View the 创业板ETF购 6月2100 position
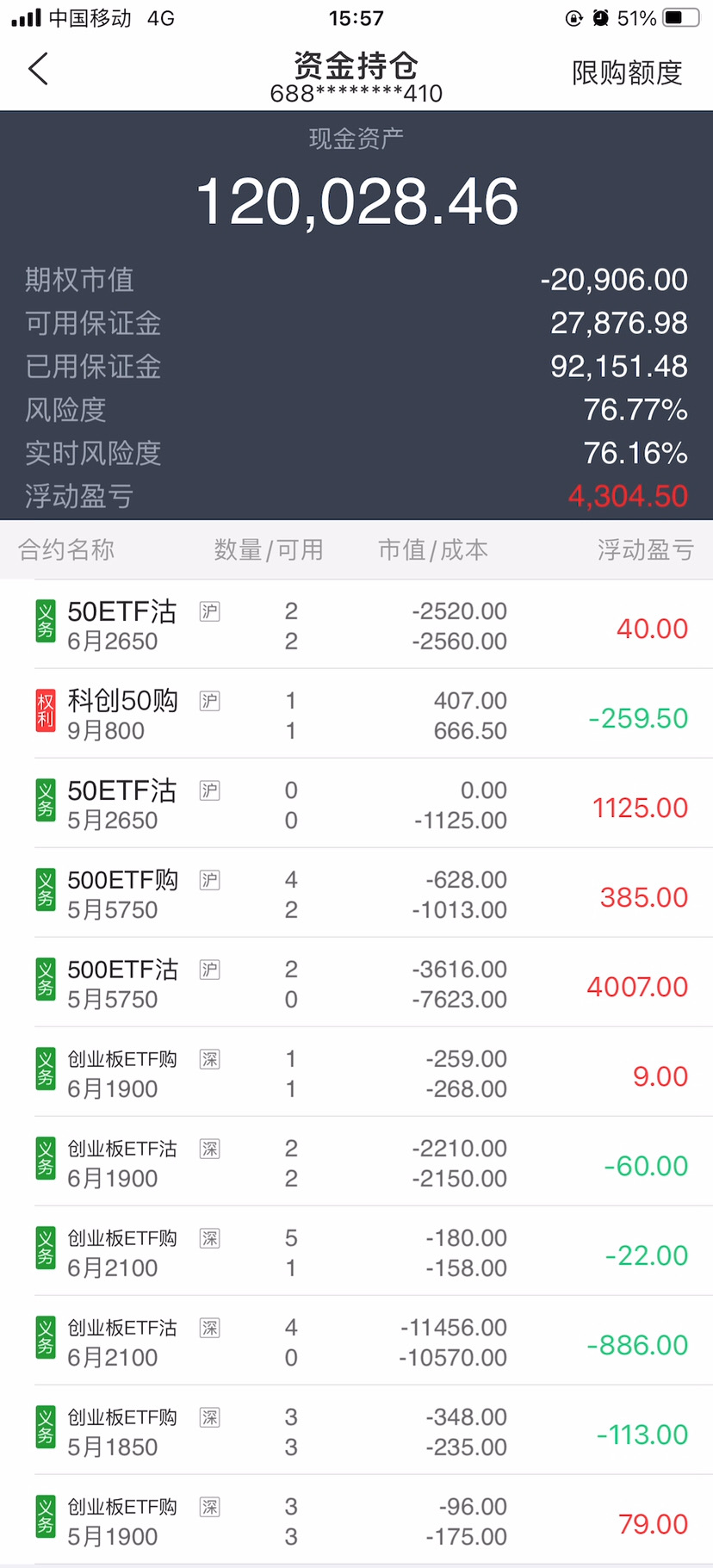 tap(356, 1253)
